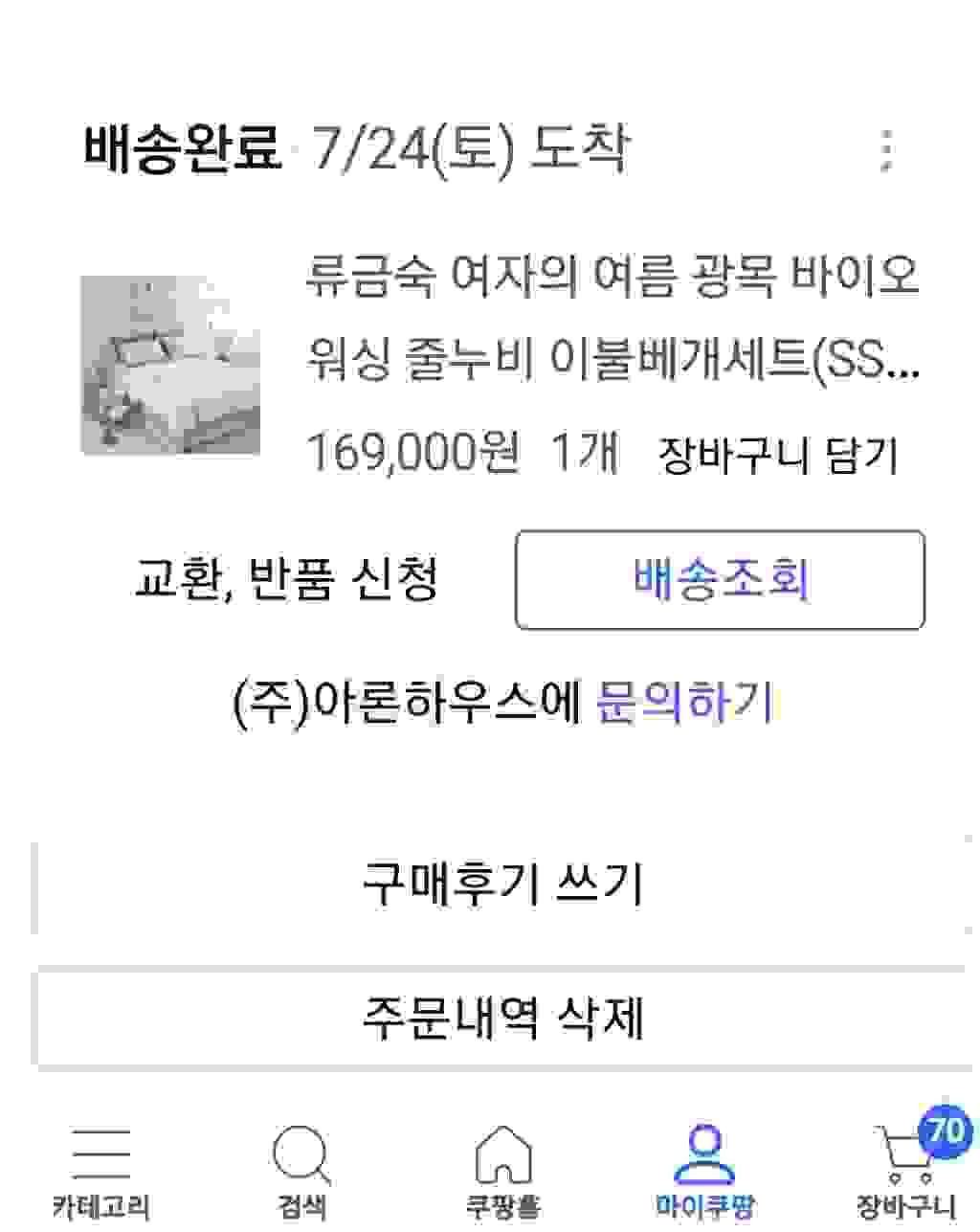The image size is (980, 1232).
Task: Delete this order with 주문내역 삭제
Action: [x=501, y=1018]
